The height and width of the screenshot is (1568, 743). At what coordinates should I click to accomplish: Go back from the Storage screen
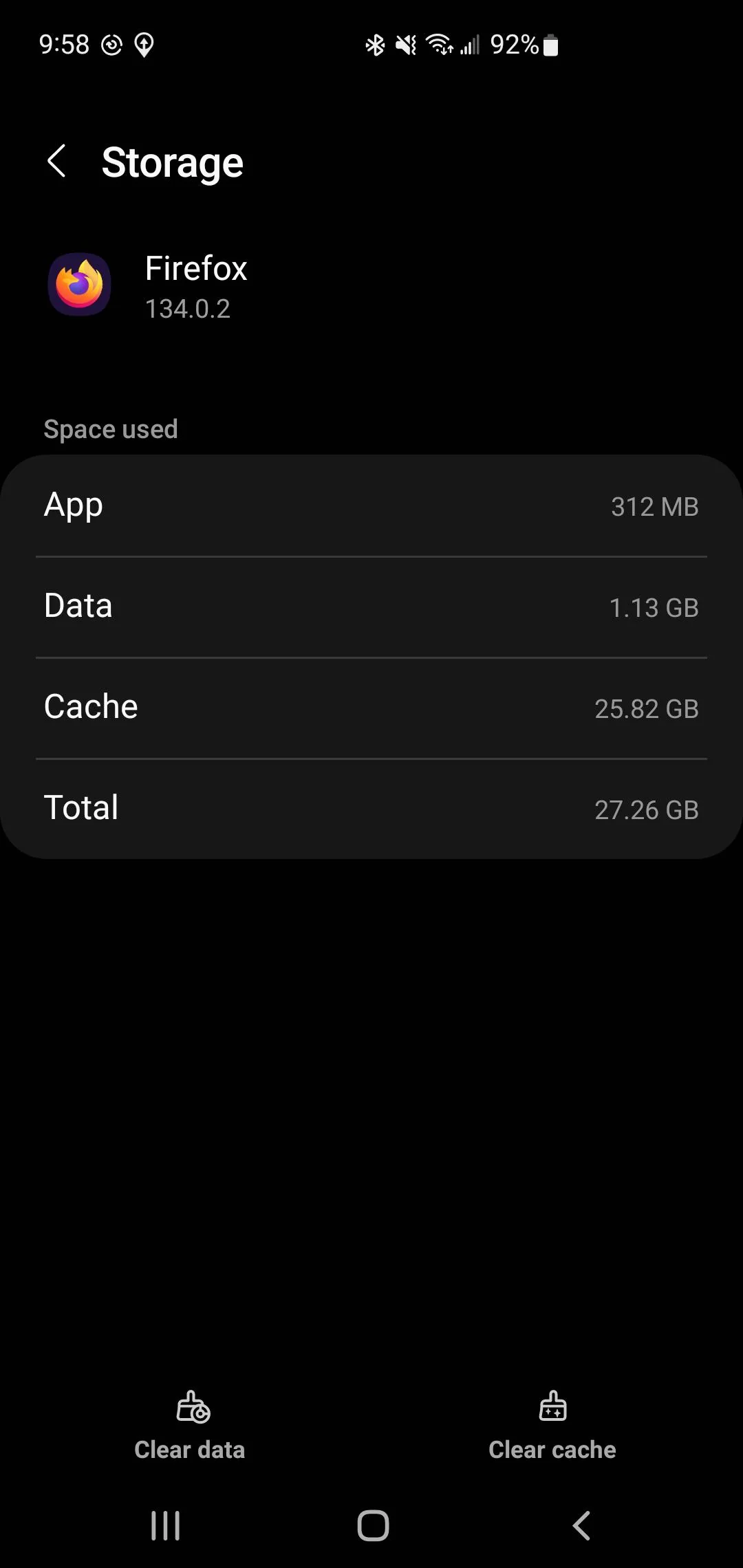coord(56,162)
